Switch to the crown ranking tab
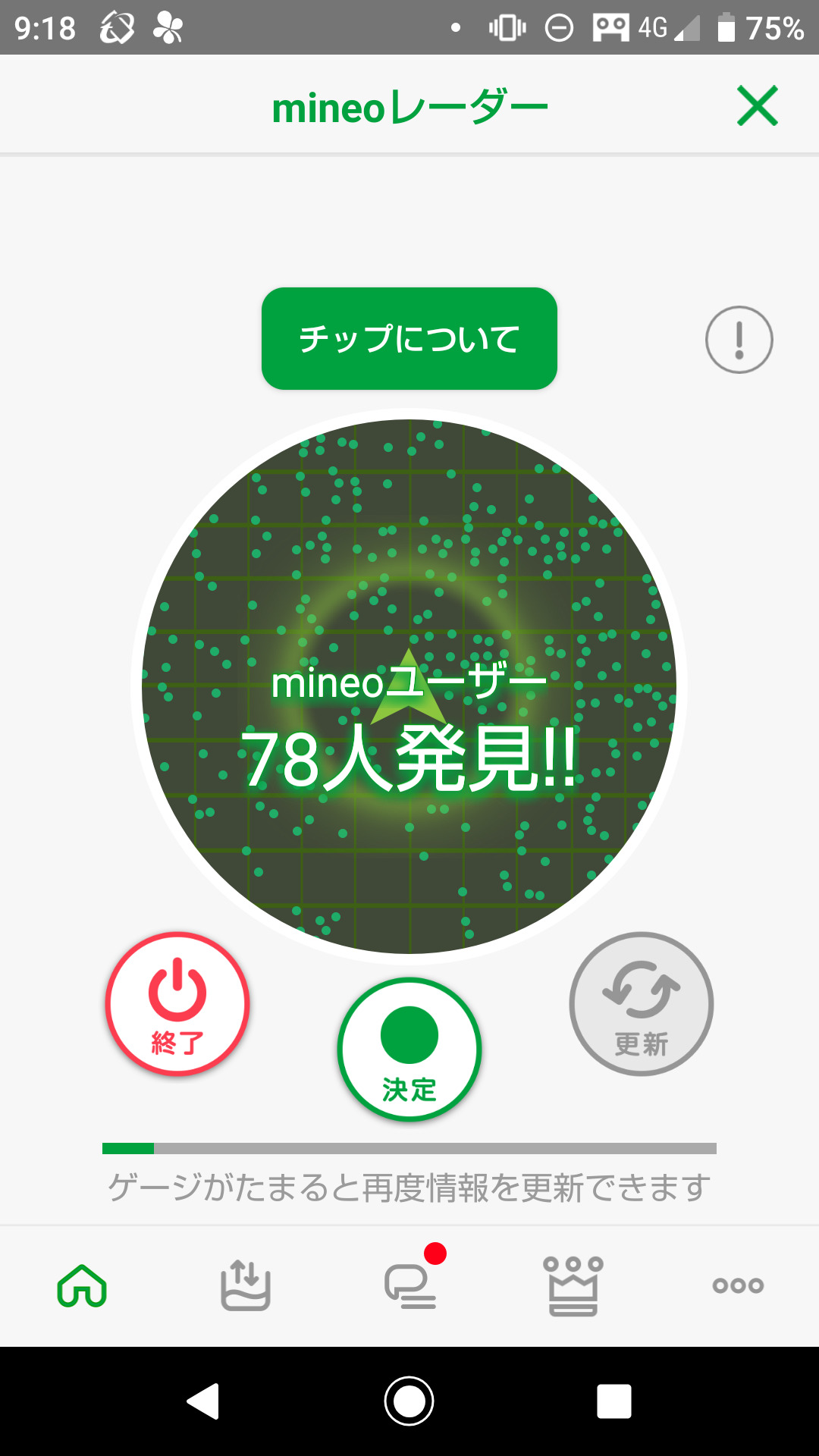819x1456 pixels. click(573, 1285)
